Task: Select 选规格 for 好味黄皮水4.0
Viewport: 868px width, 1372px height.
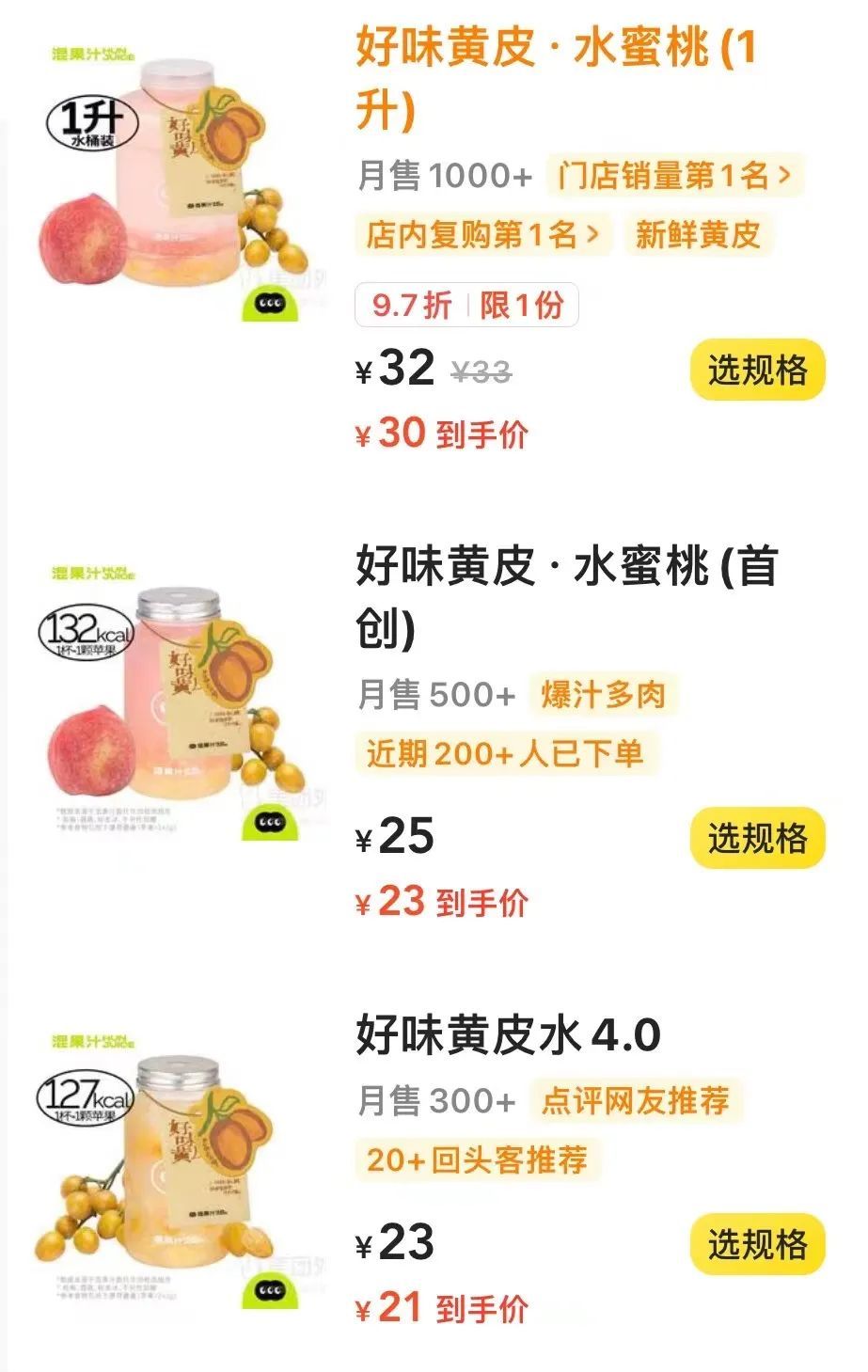Action: (x=756, y=1245)
